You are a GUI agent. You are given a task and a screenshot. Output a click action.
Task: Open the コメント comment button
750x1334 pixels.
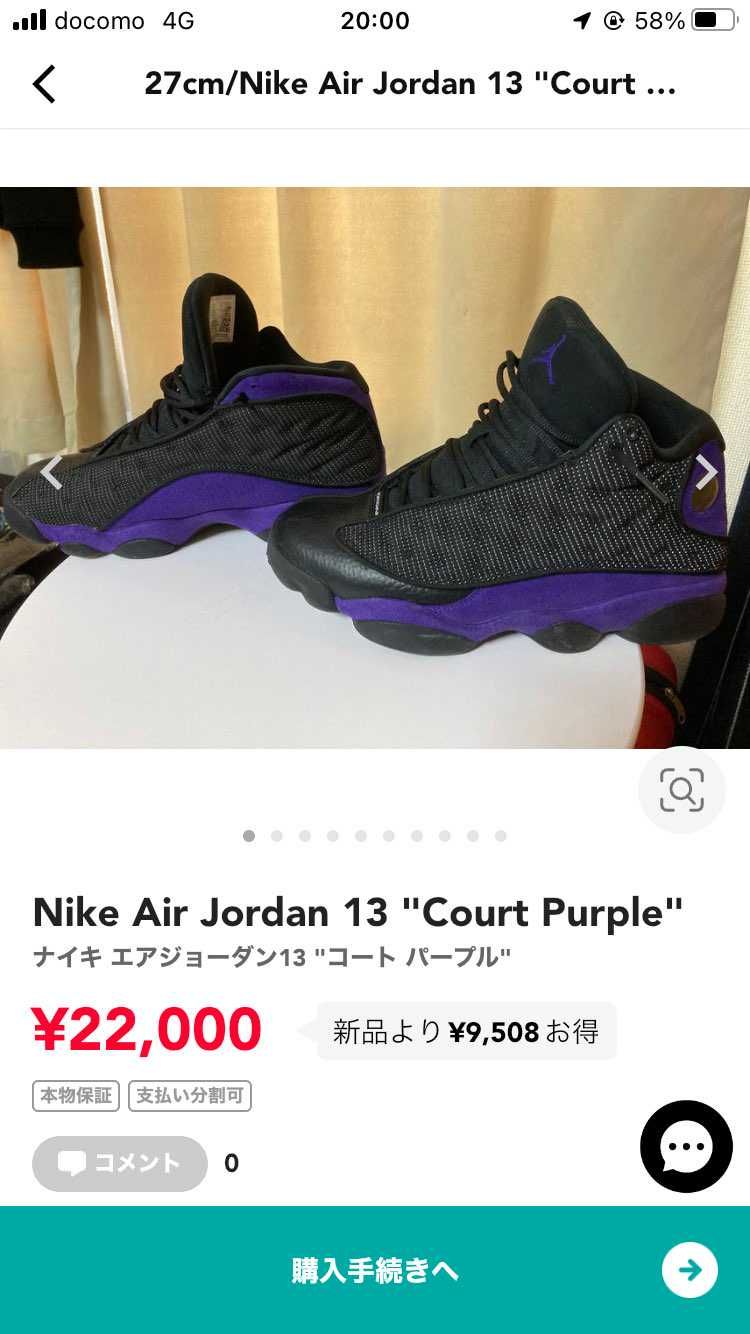(x=120, y=1163)
